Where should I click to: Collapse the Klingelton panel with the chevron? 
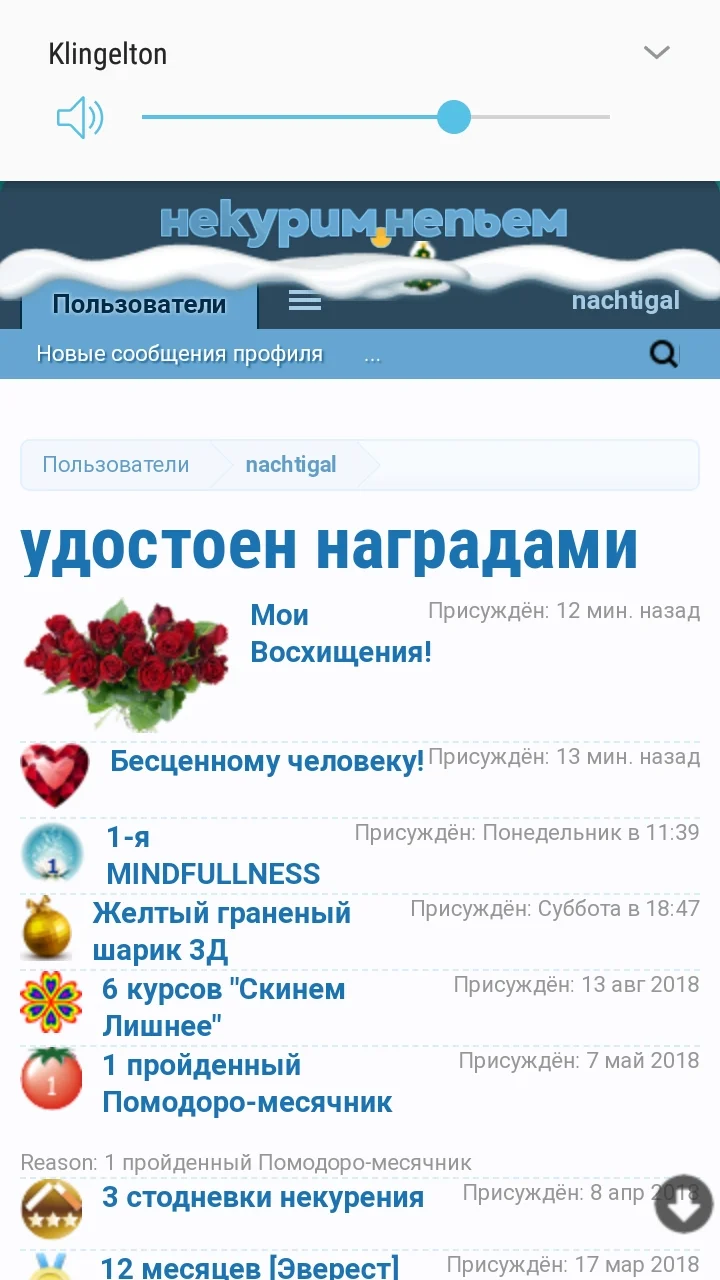click(657, 52)
